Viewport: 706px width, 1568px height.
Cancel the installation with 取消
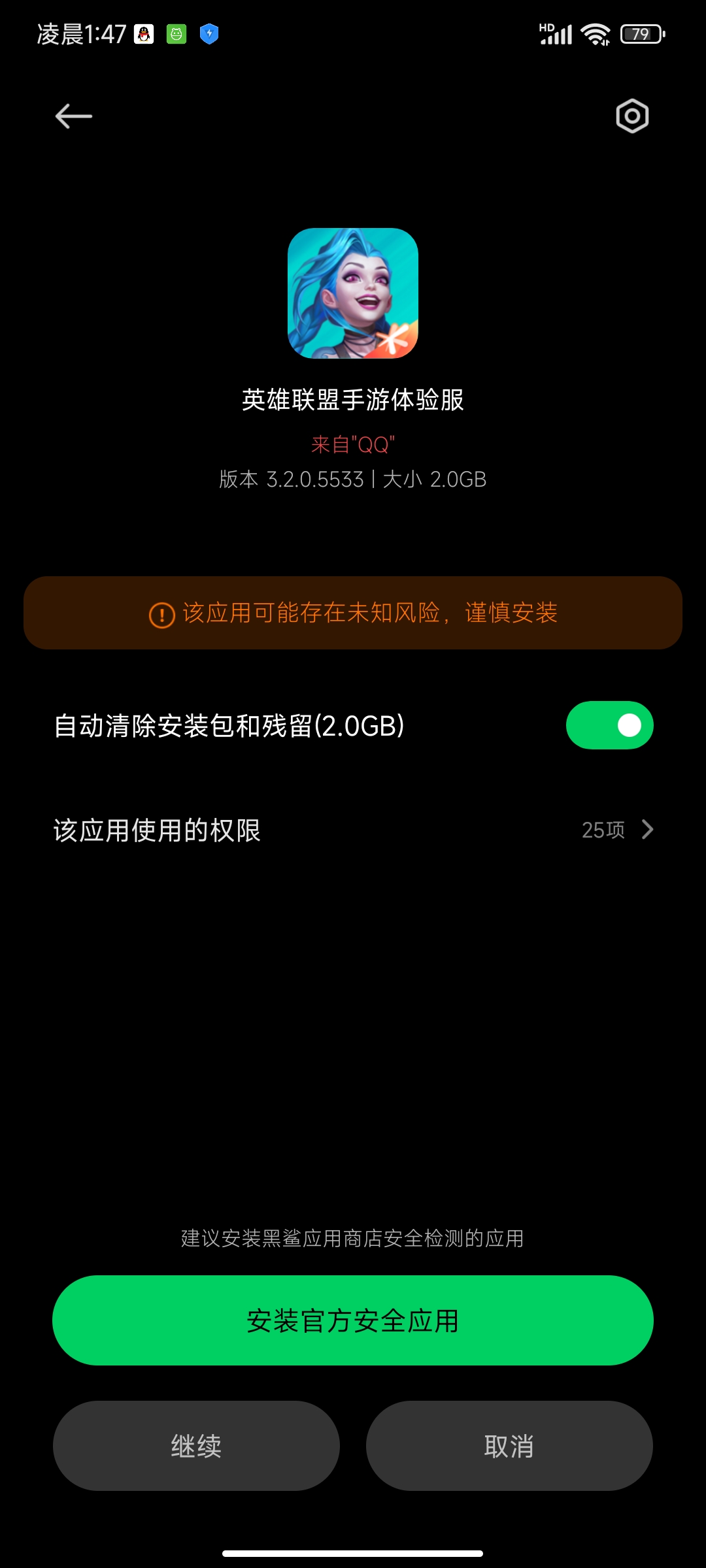pos(509,1446)
